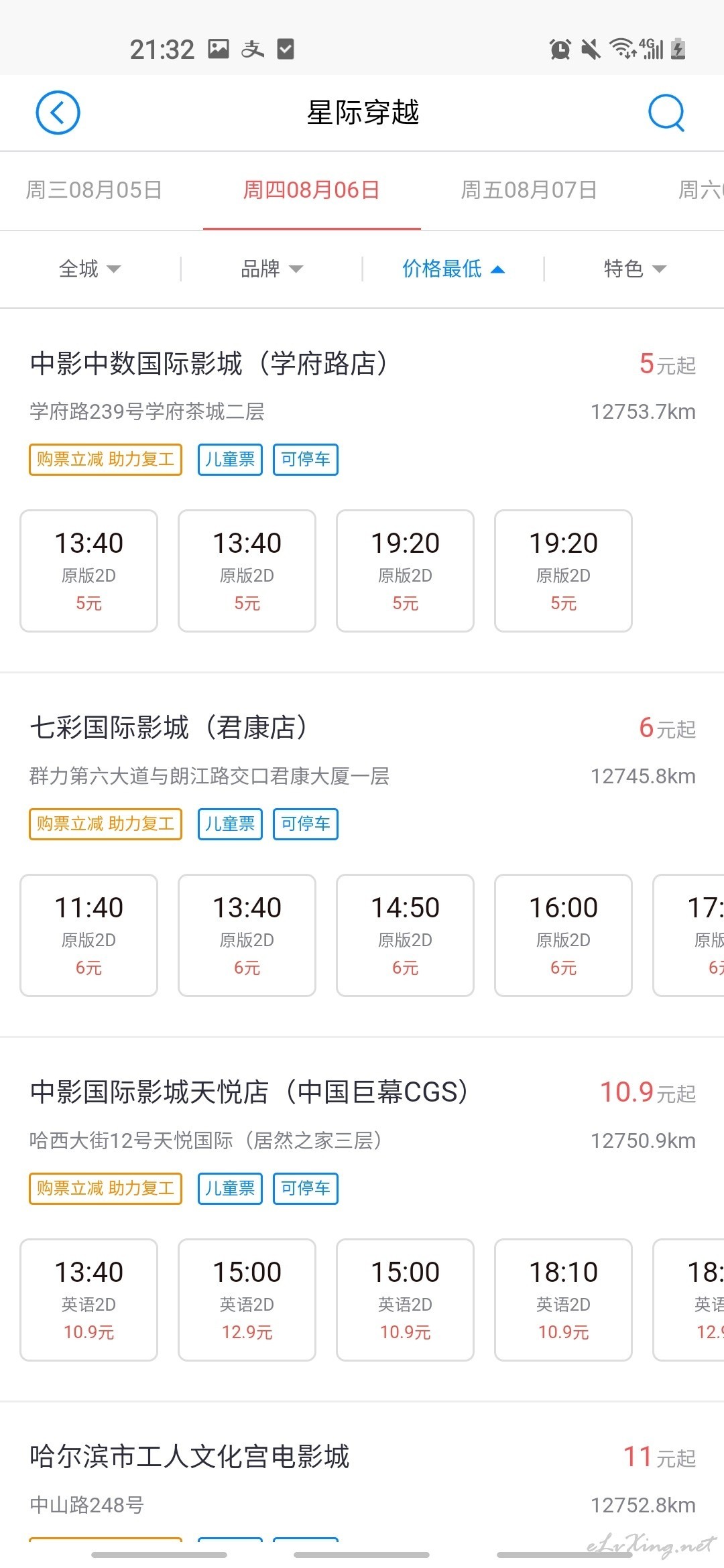Screen dimensions: 724x1568
Task: Expand the 全城 area filter
Action: click(90, 269)
